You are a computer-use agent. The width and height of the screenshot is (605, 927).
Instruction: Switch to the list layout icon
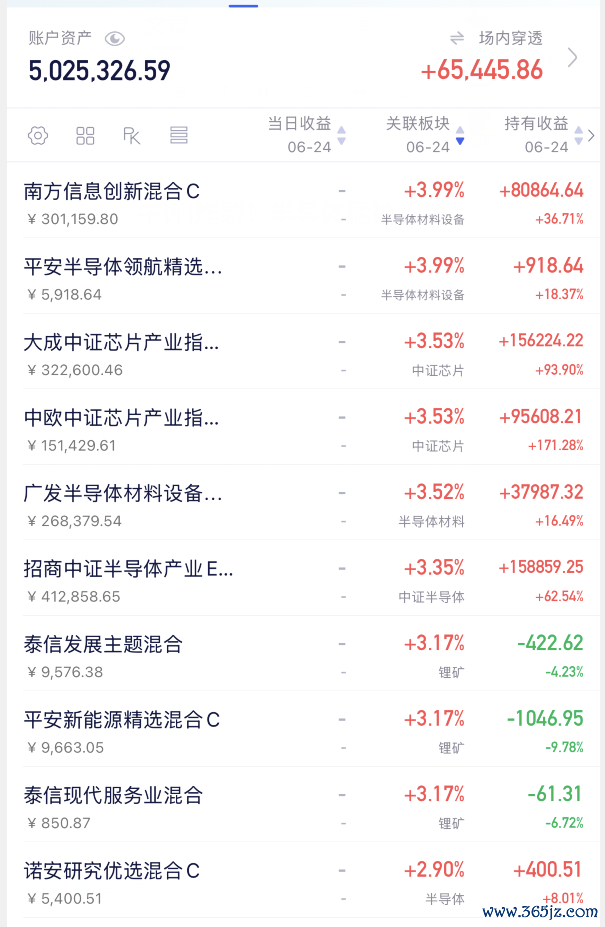click(x=179, y=135)
